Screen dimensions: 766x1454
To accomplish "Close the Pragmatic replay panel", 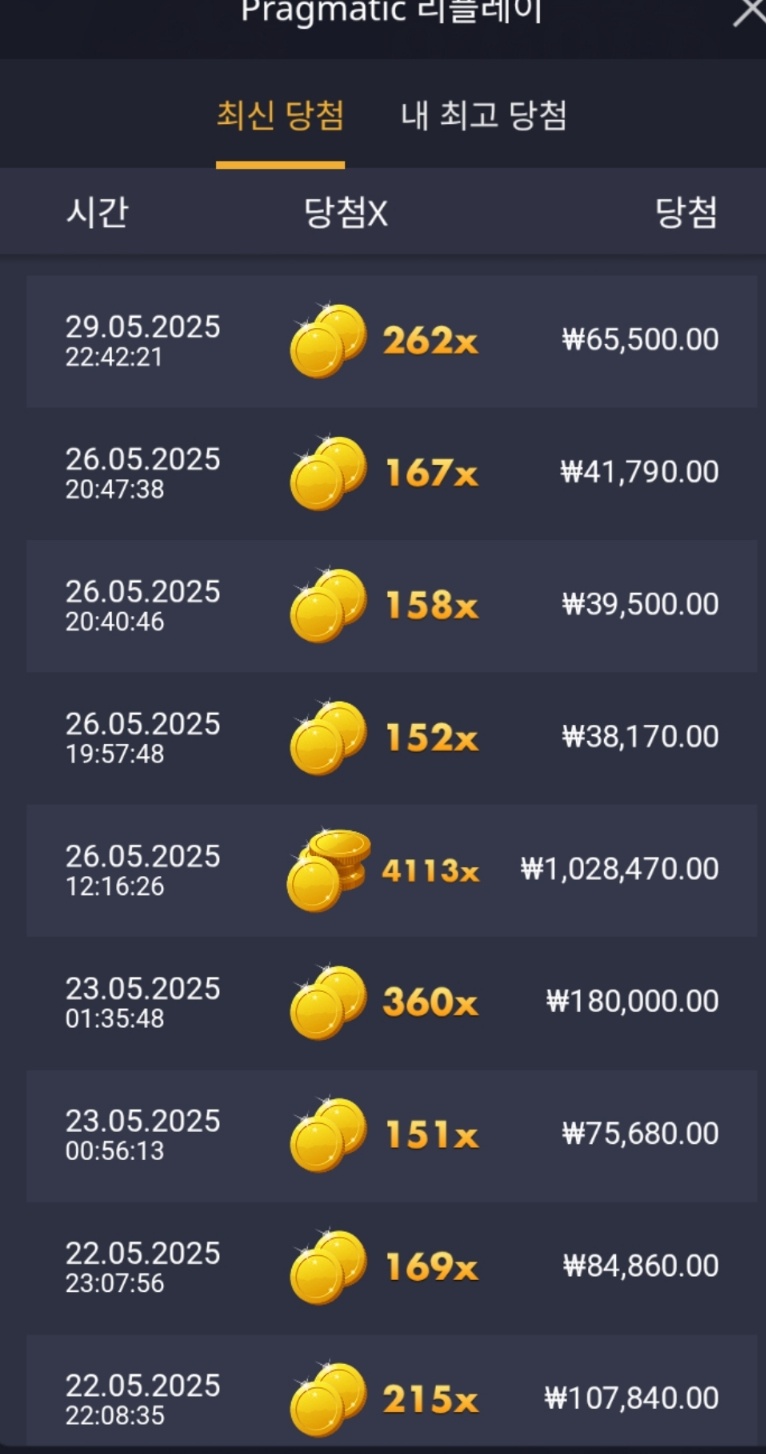I will tap(749, 12).
